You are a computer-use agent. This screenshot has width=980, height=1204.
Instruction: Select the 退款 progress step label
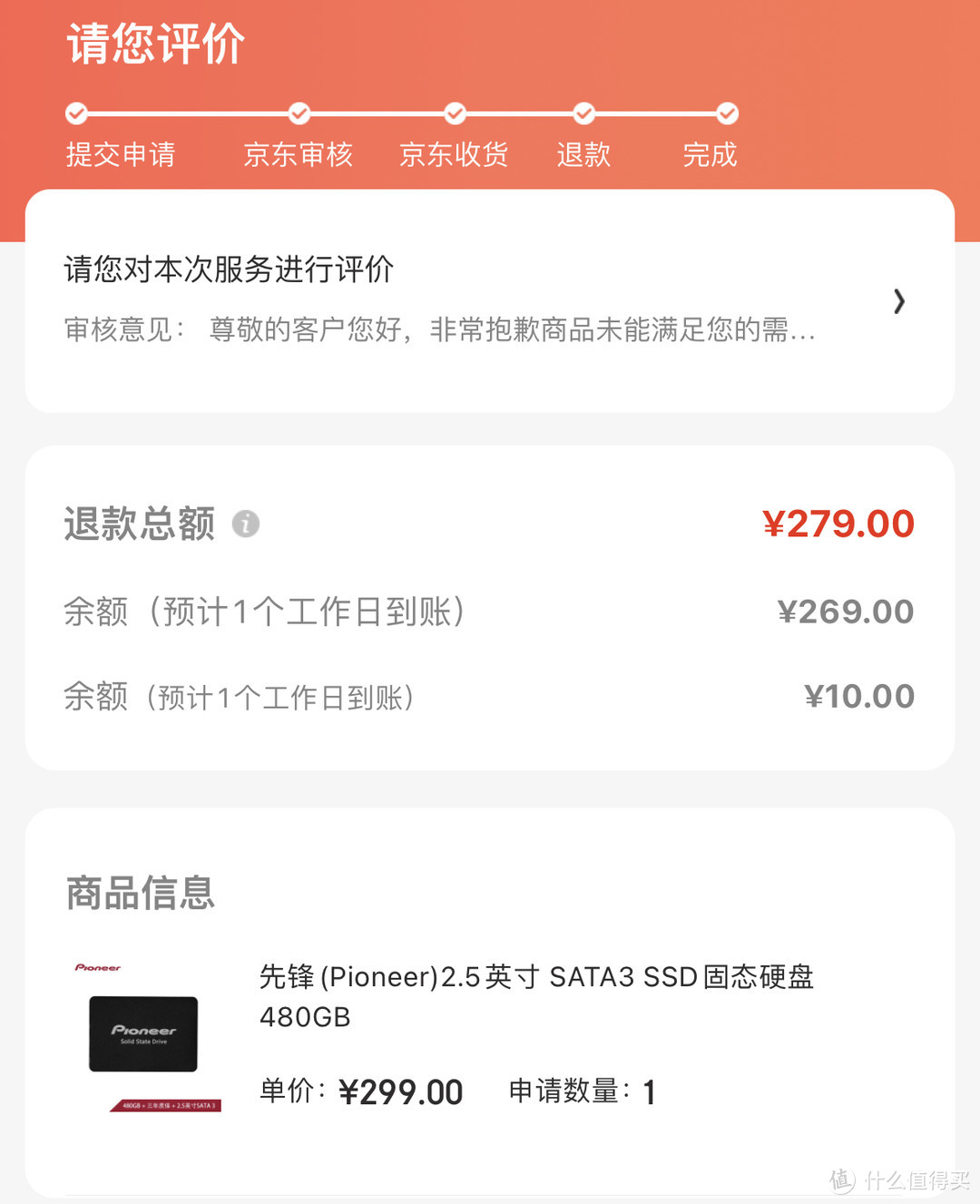(583, 154)
